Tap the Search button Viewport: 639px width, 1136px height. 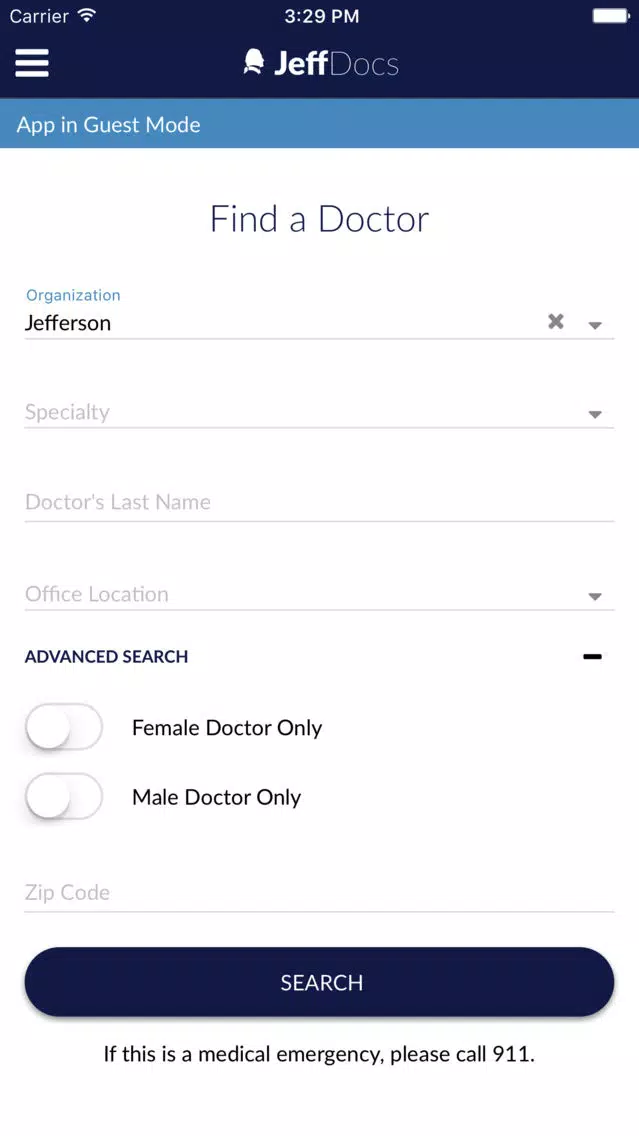click(x=320, y=982)
